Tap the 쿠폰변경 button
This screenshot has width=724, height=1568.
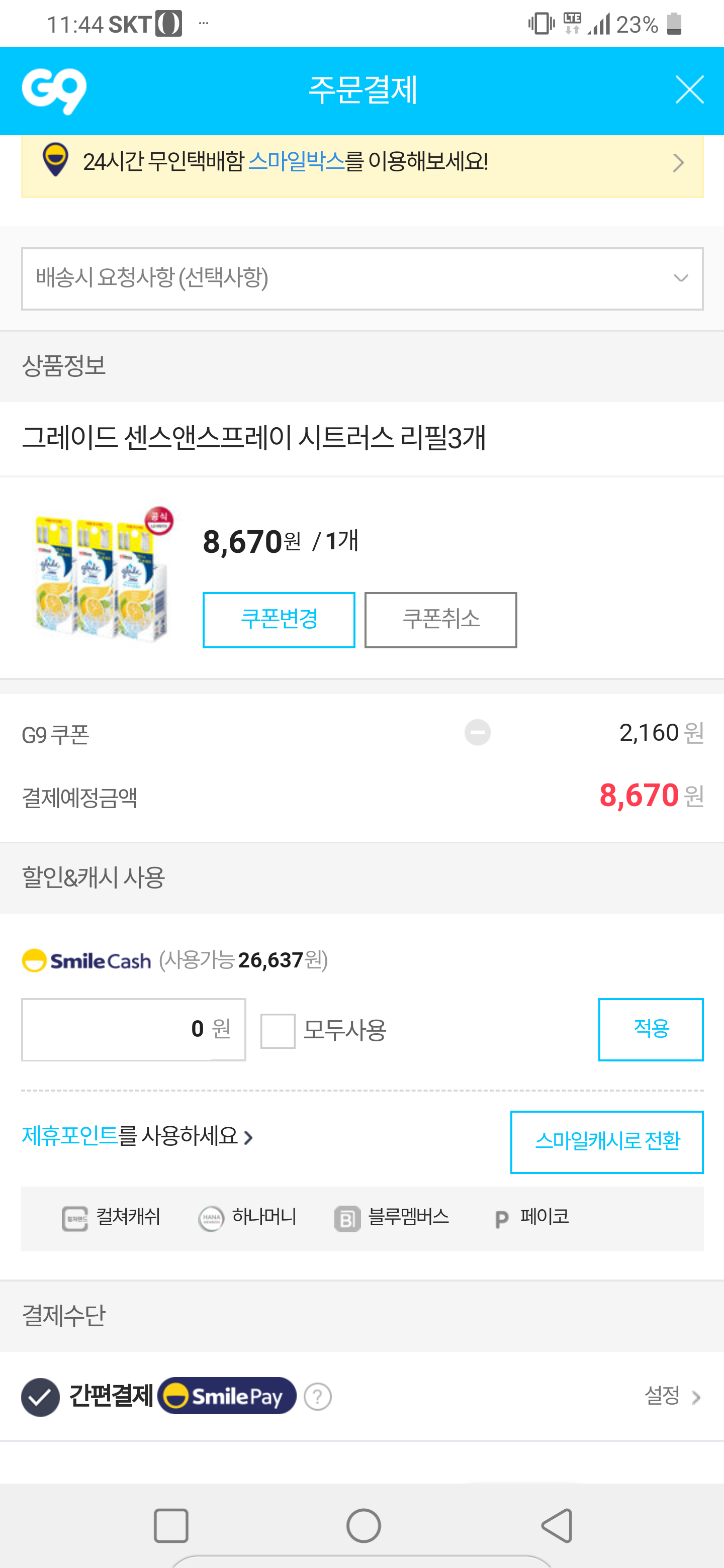pyautogui.click(x=279, y=620)
